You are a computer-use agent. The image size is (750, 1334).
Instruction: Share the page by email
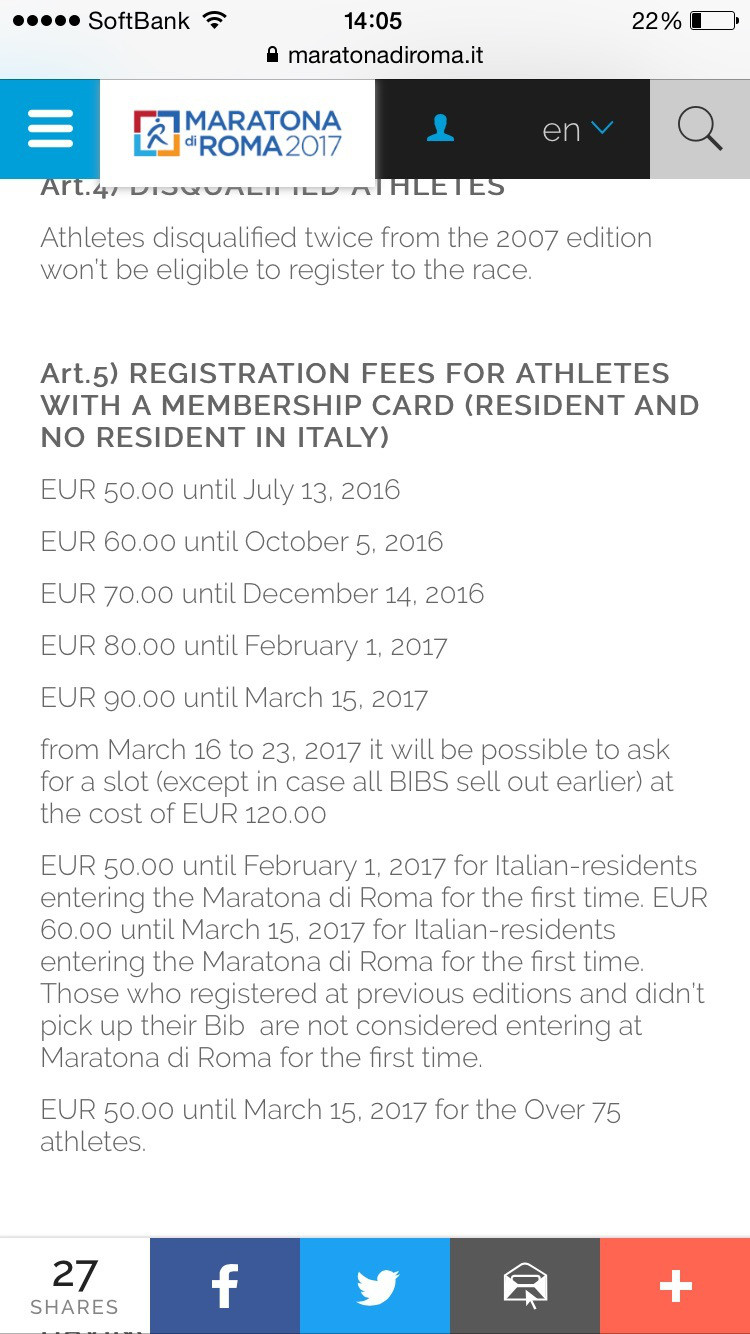pyautogui.click(x=525, y=1285)
